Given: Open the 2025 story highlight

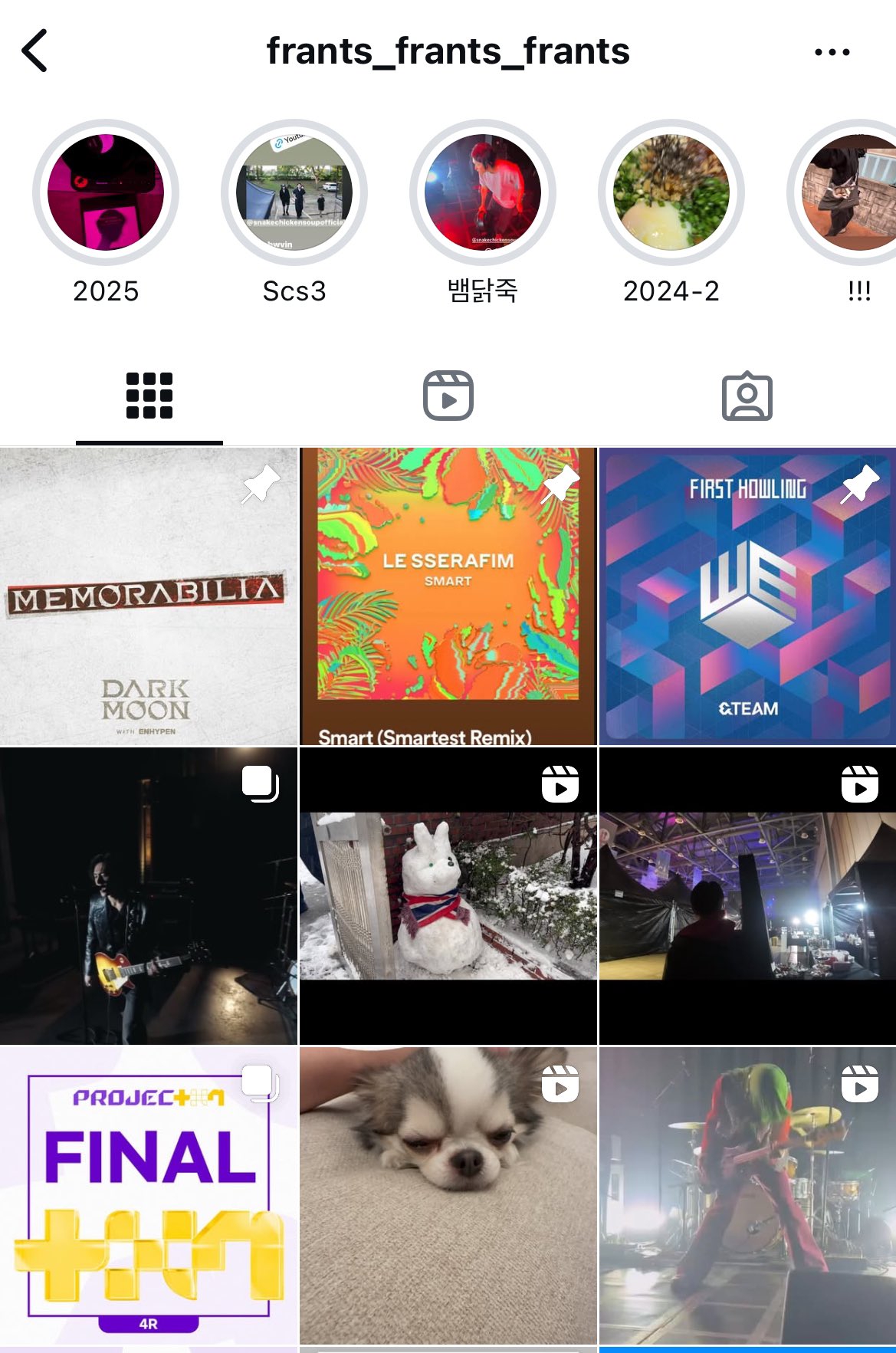Looking at the screenshot, I should point(106,192).
